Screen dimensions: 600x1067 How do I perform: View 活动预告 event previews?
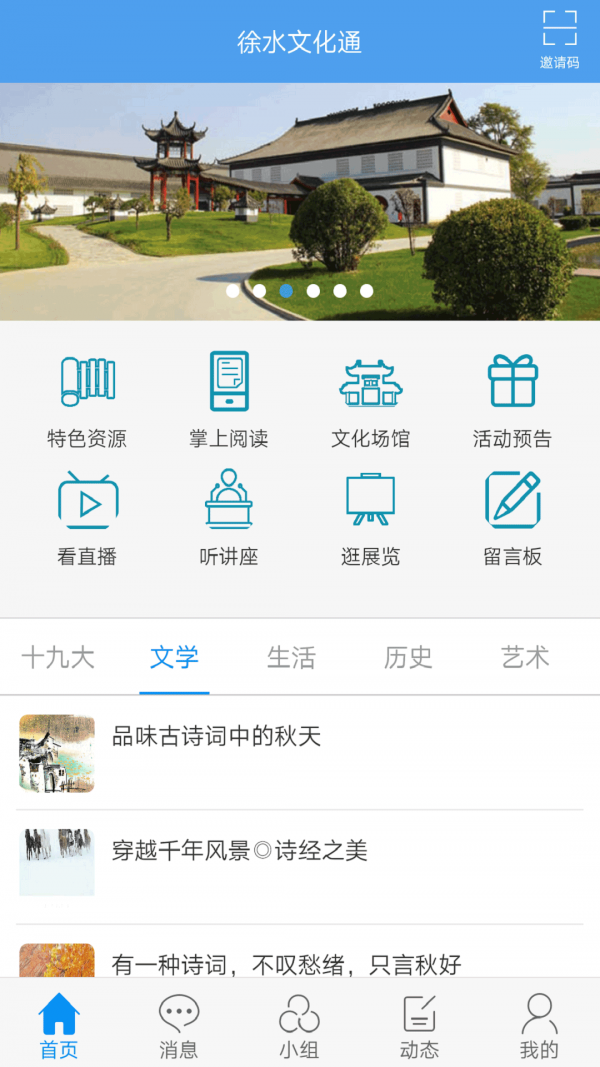point(512,399)
